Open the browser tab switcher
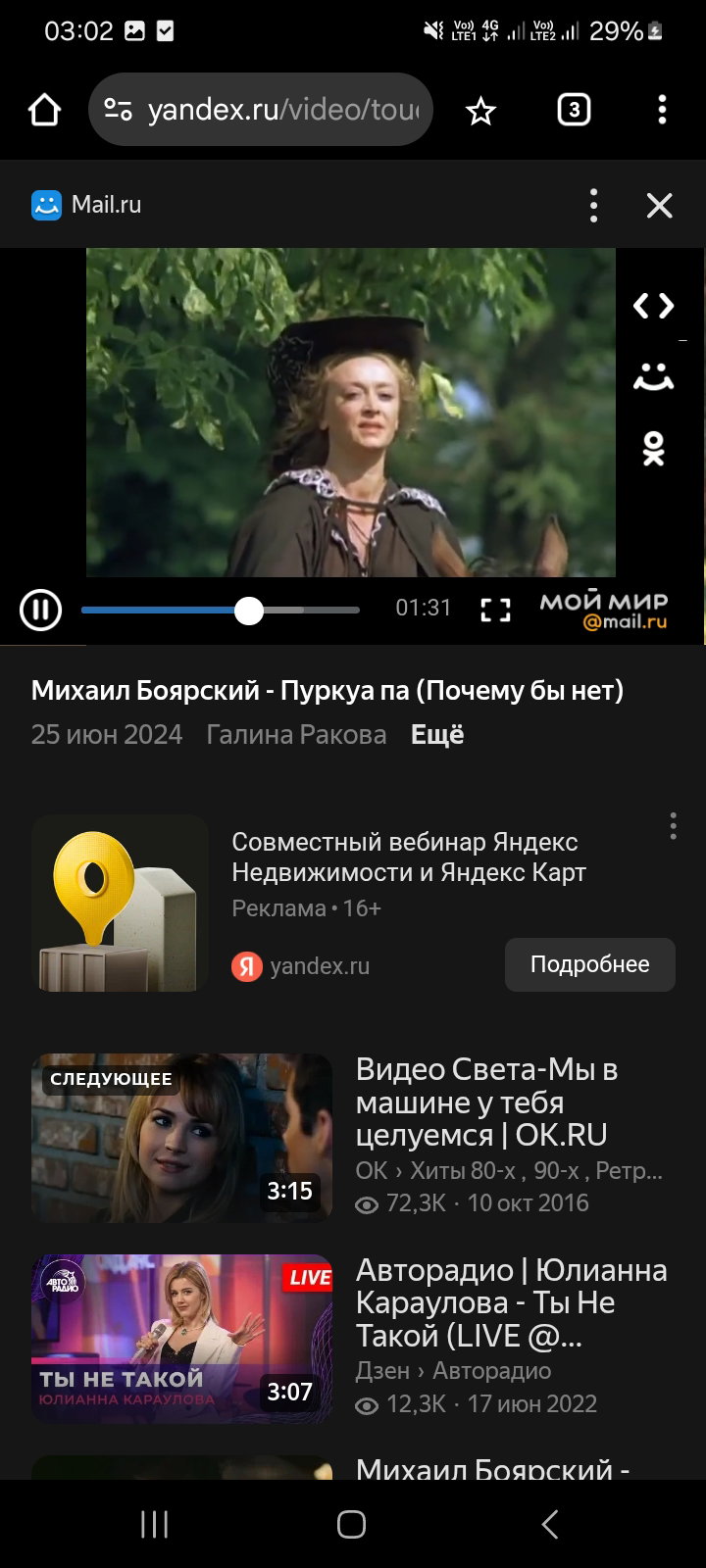The height and width of the screenshot is (1568, 706). coord(575,110)
